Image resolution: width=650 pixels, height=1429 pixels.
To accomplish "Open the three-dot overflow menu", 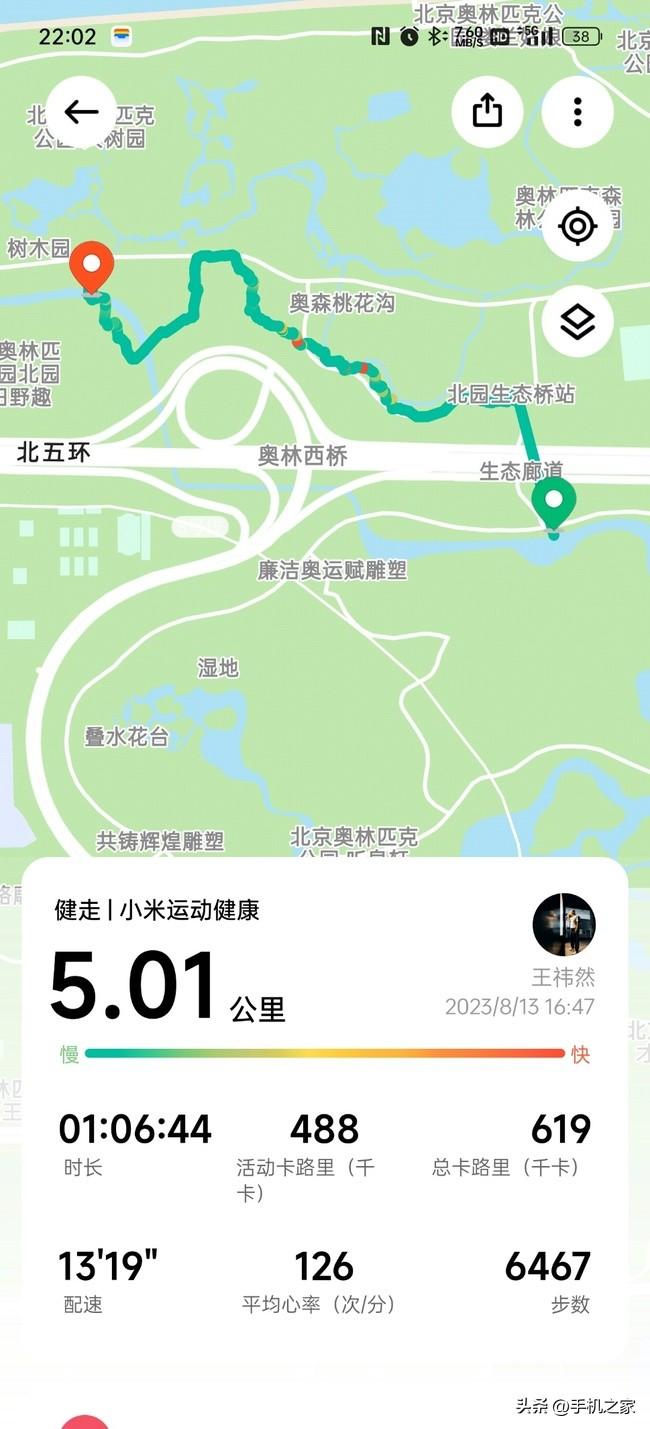I will click(x=577, y=112).
